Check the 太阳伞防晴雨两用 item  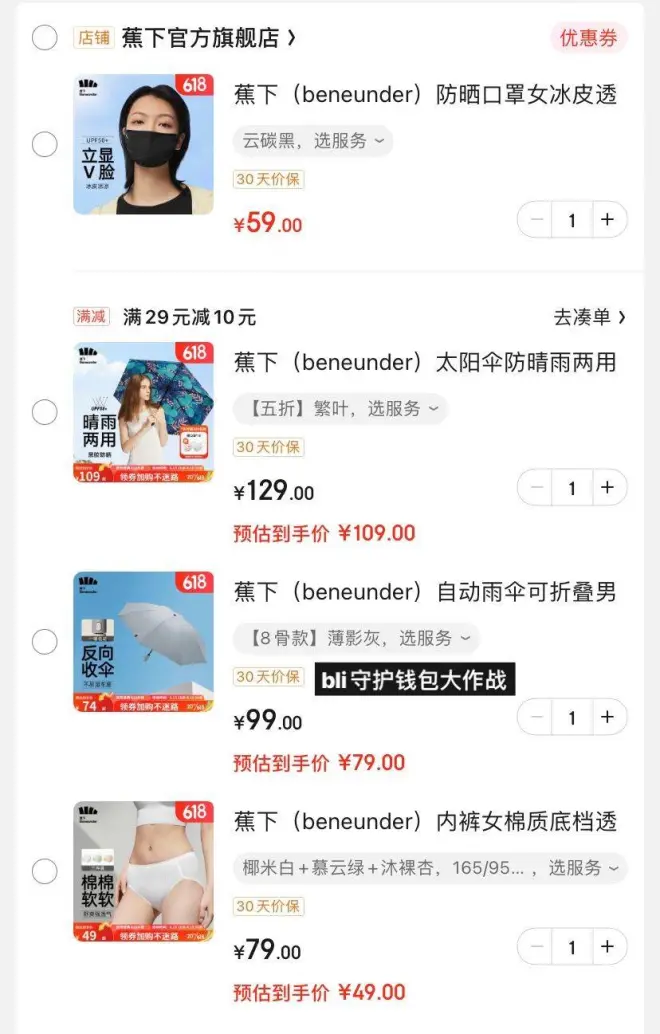click(45, 411)
